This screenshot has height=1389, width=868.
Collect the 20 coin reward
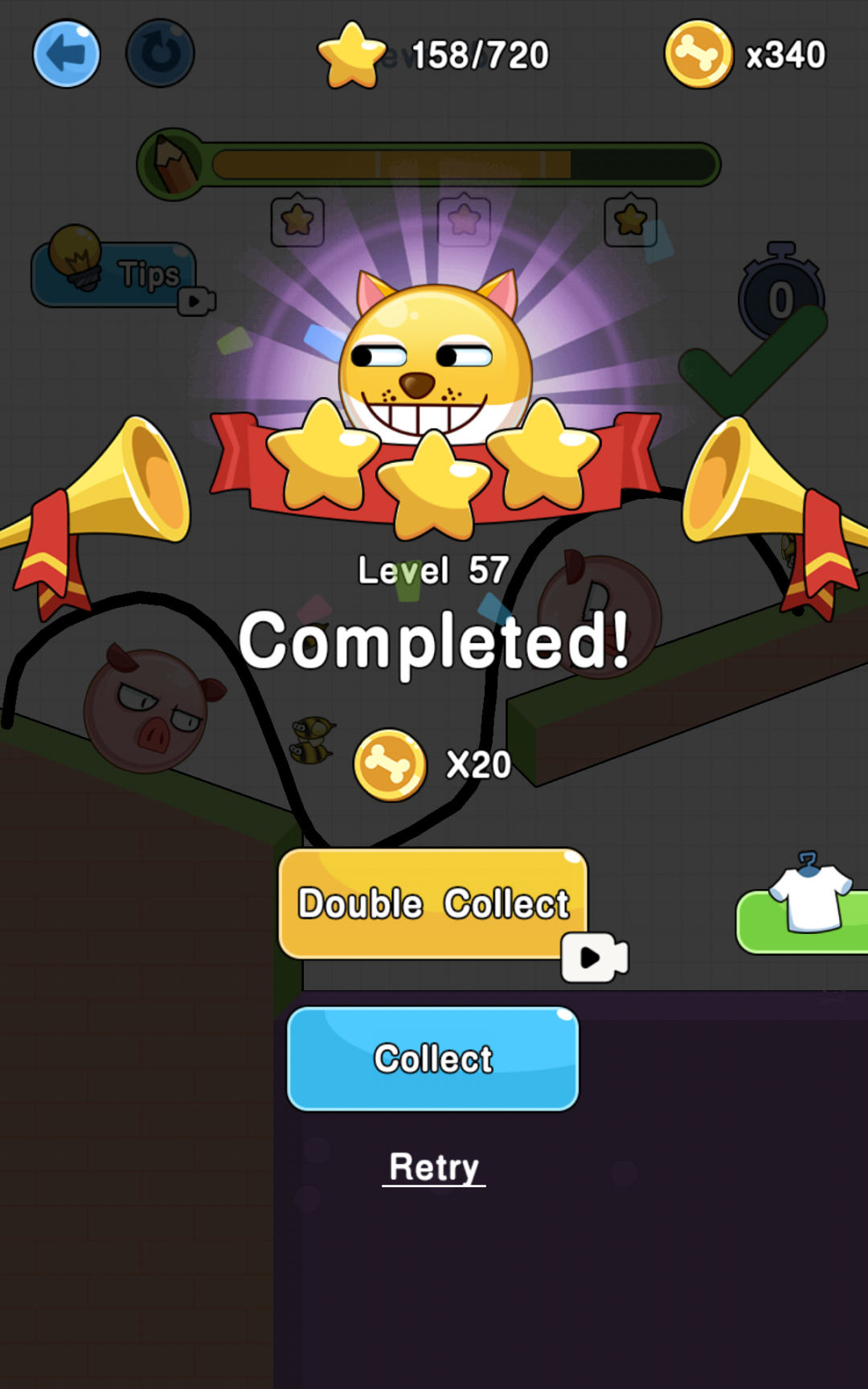click(x=433, y=1059)
